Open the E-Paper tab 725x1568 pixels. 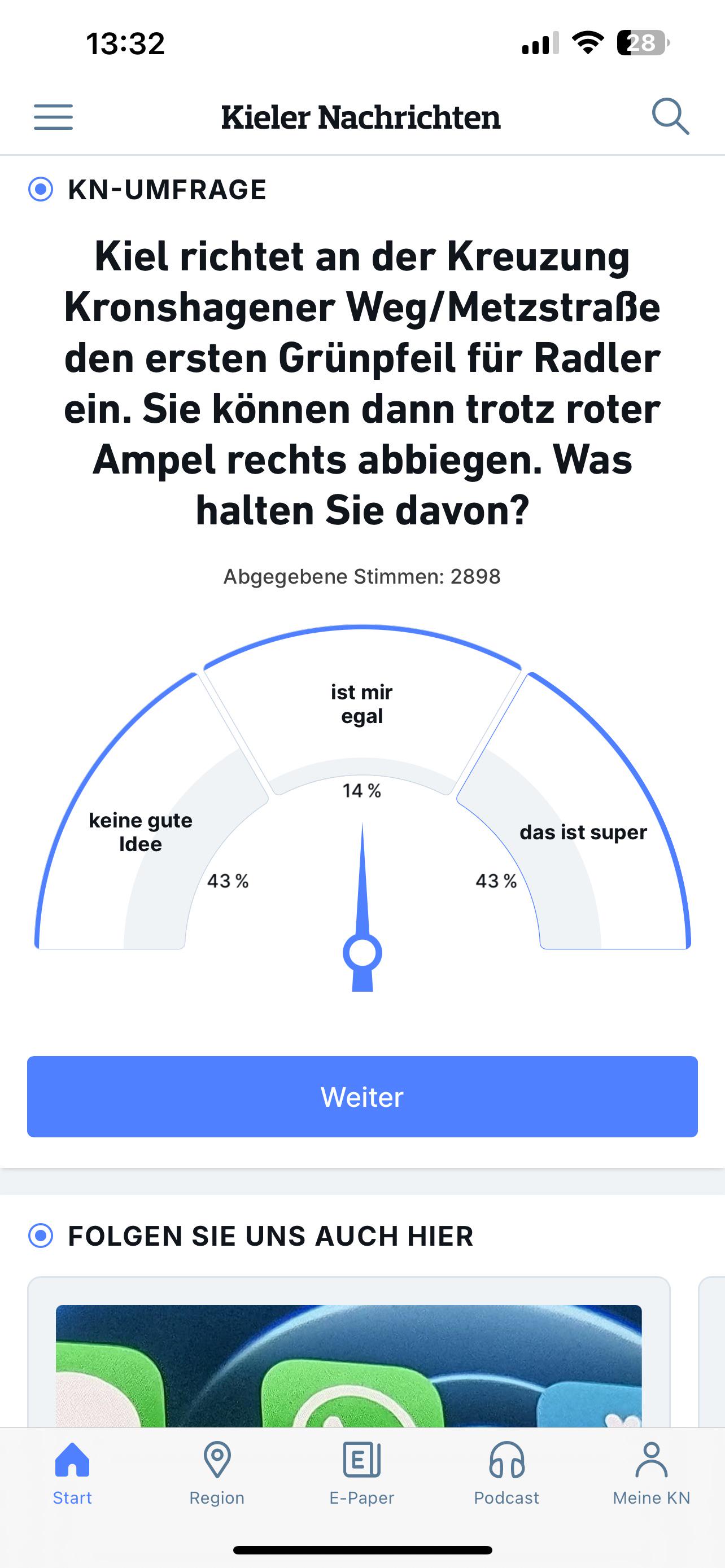coord(361,1473)
